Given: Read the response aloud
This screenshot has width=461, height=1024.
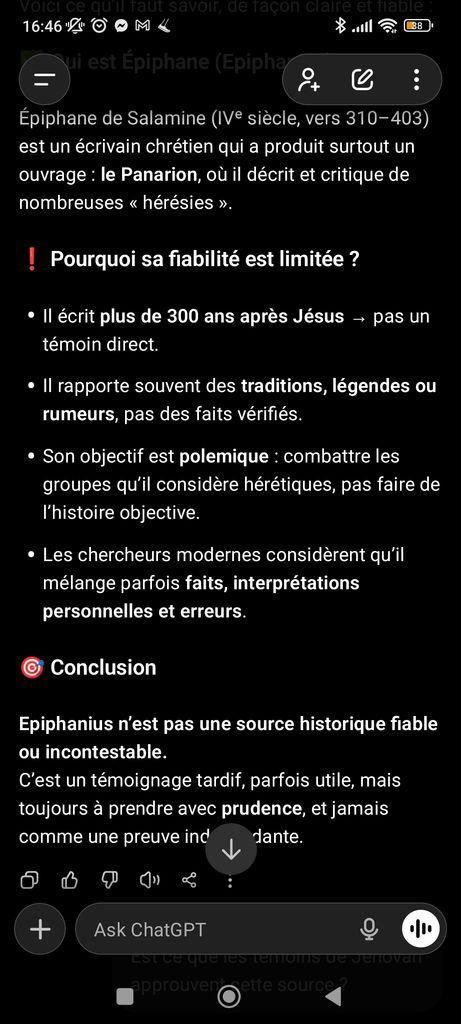Looking at the screenshot, I should point(150,880).
